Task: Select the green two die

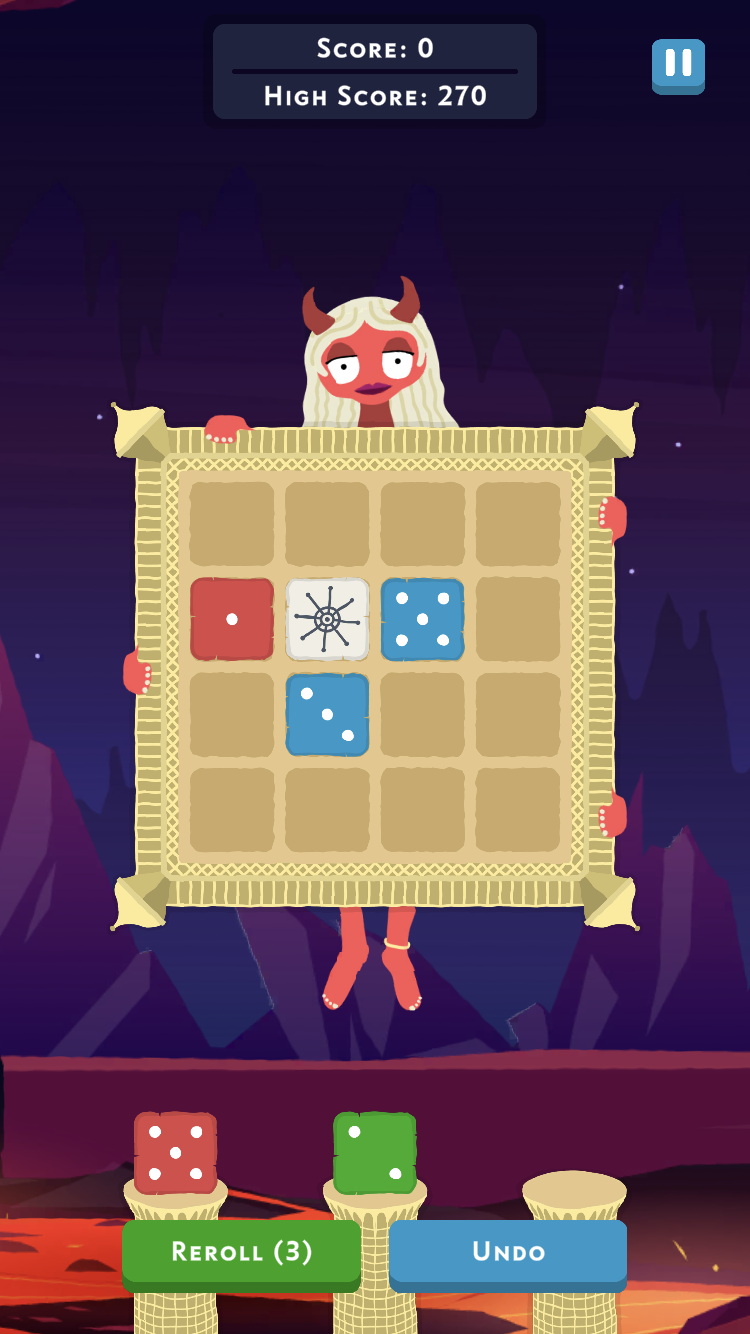Action: 375,1153
